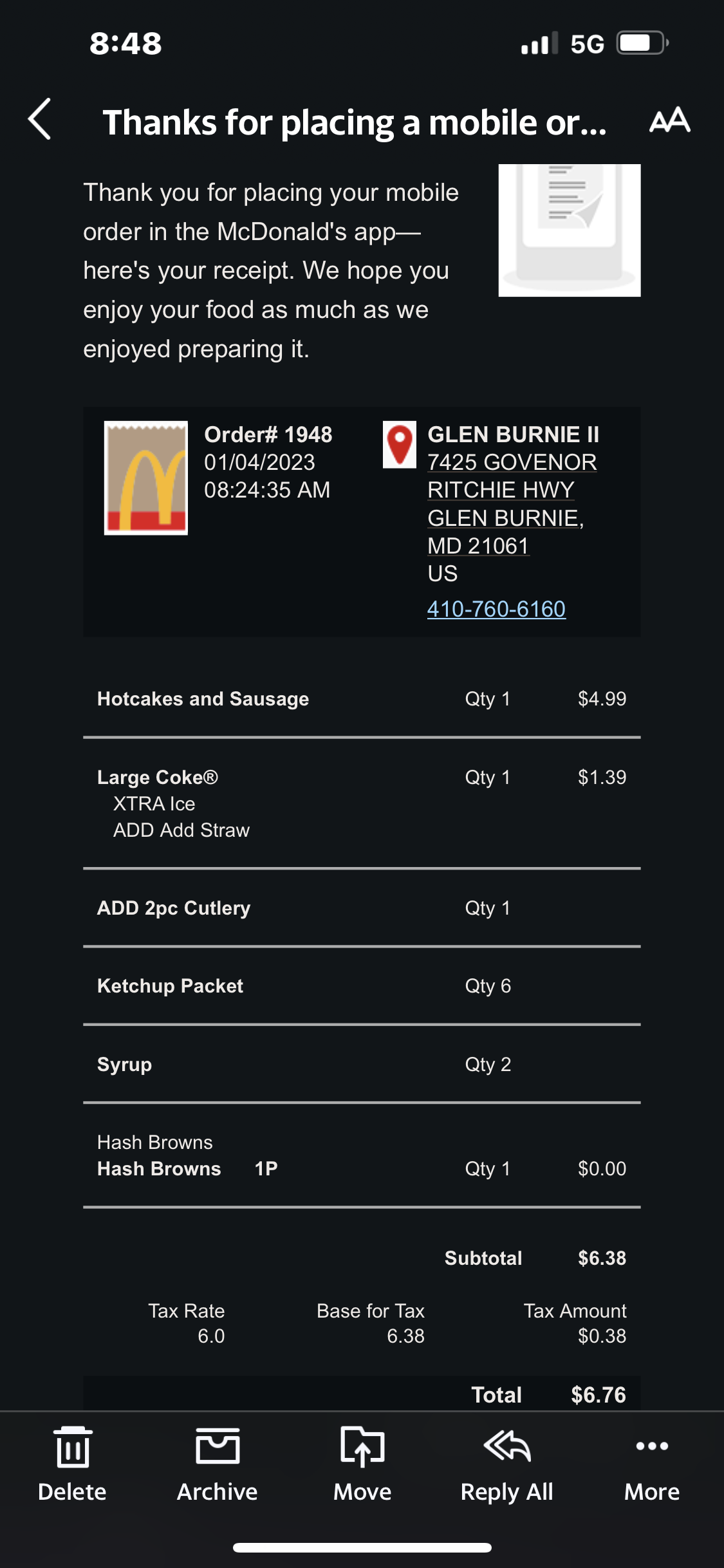
Task: Open the More actions menu
Action: (x=651, y=1464)
